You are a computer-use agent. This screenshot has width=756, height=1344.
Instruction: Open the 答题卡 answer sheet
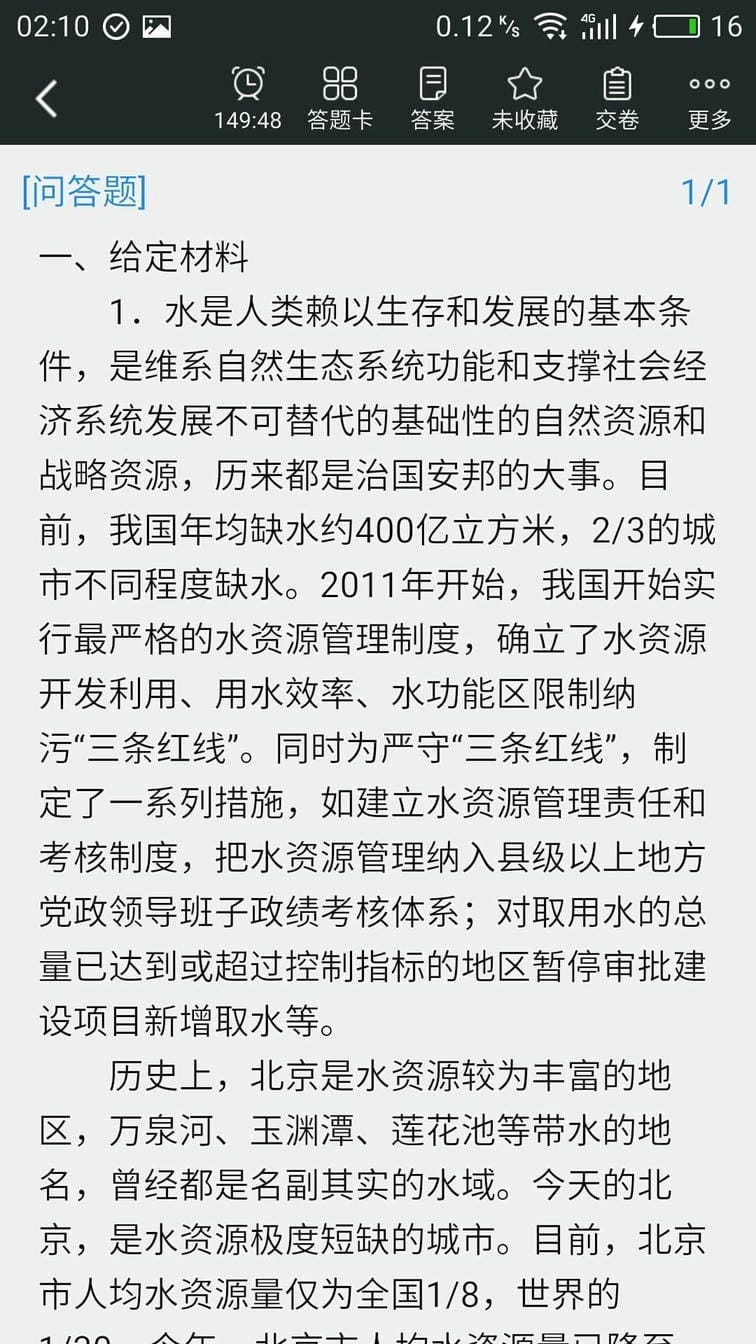(x=340, y=98)
